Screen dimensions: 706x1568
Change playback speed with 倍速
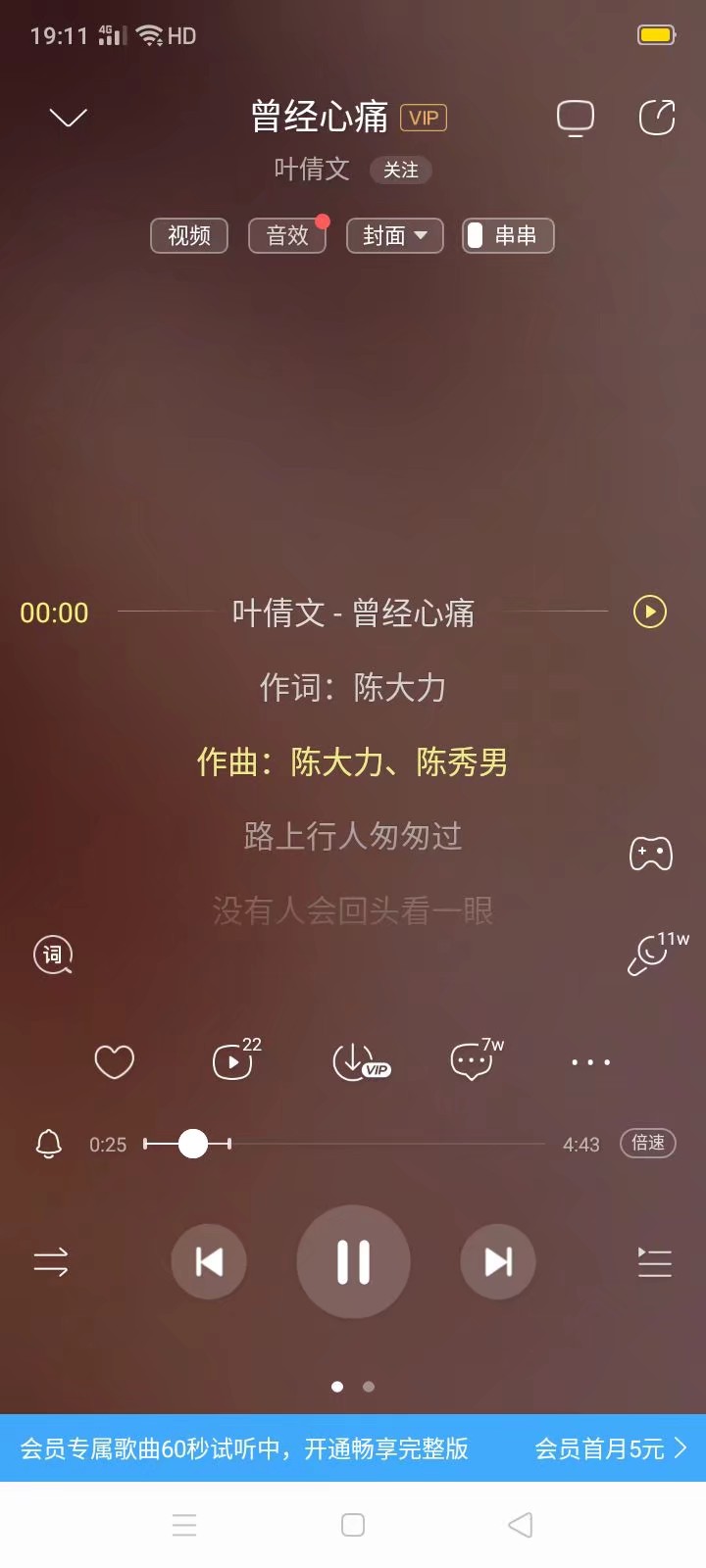[x=648, y=1144]
